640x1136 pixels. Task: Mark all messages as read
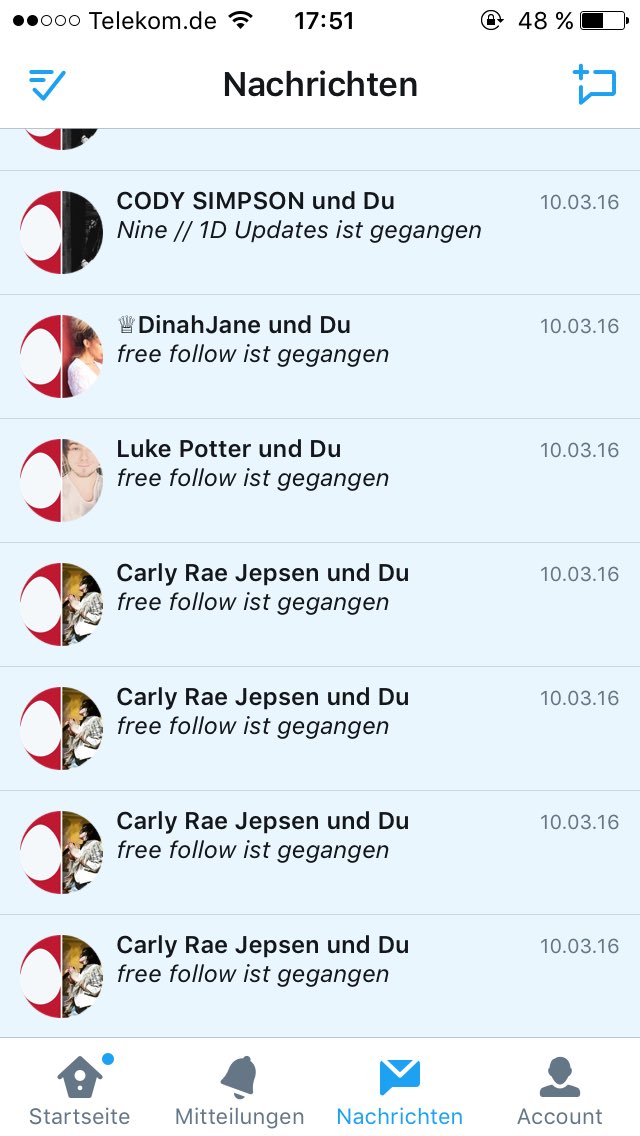click(x=48, y=85)
